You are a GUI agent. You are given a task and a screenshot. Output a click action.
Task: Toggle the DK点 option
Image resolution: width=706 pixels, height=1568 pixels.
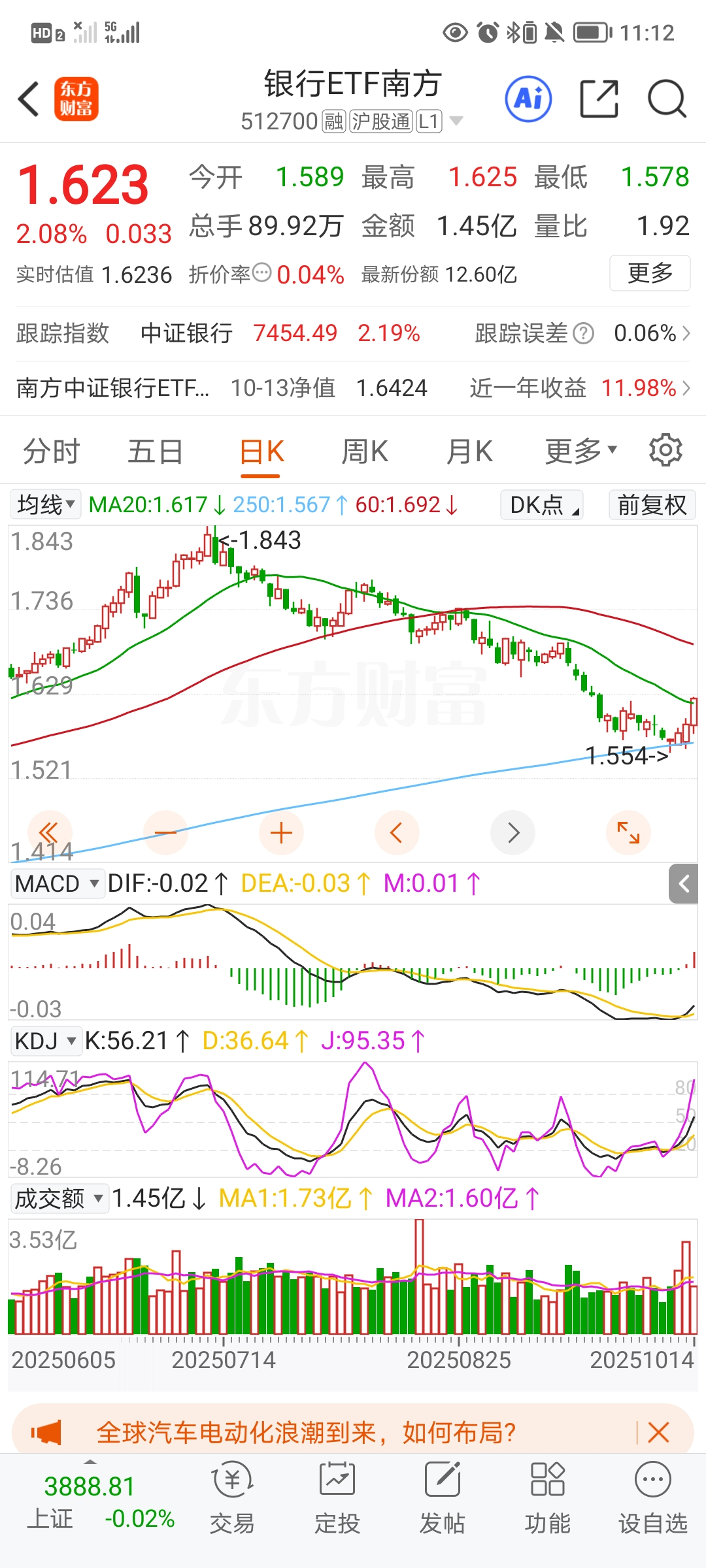point(541,505)
